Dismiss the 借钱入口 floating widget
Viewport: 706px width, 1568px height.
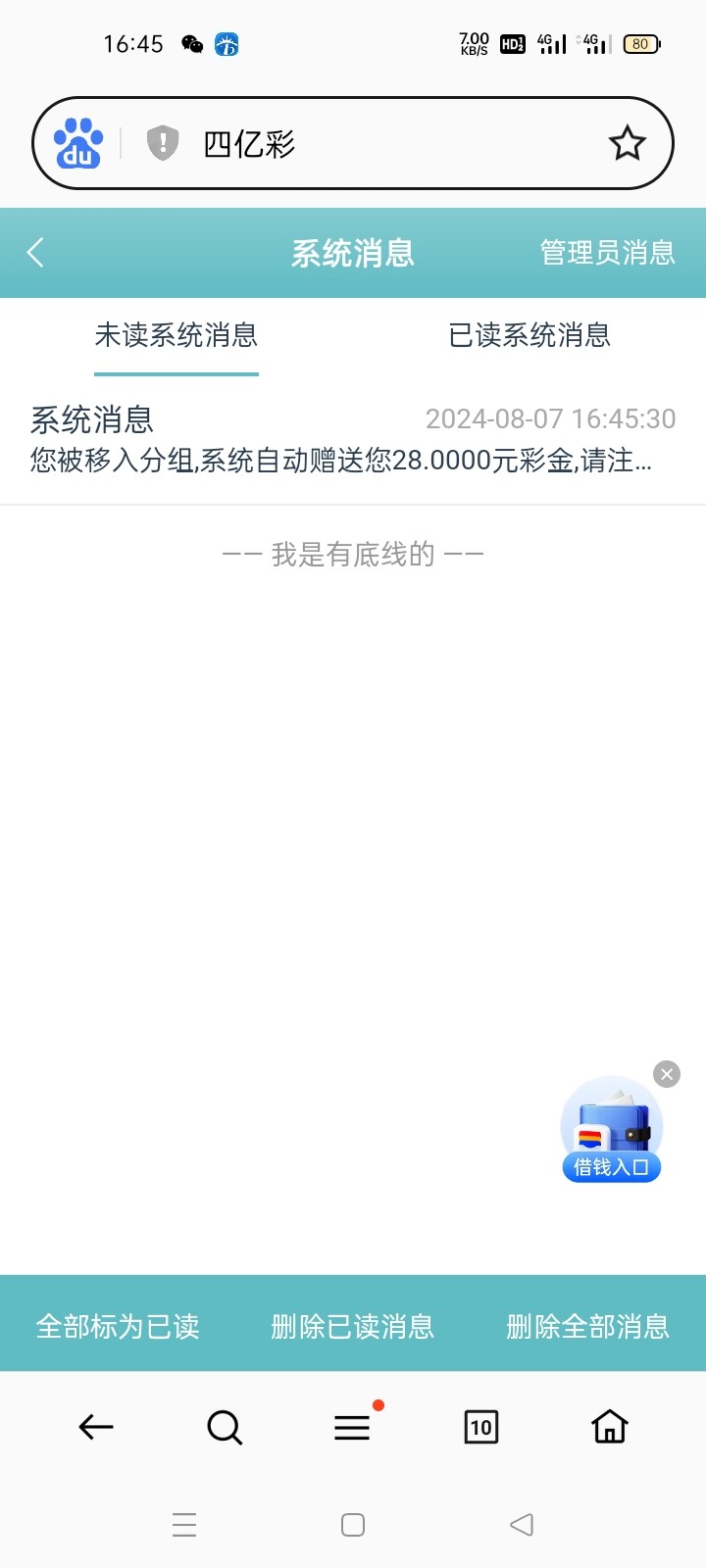667,1074
